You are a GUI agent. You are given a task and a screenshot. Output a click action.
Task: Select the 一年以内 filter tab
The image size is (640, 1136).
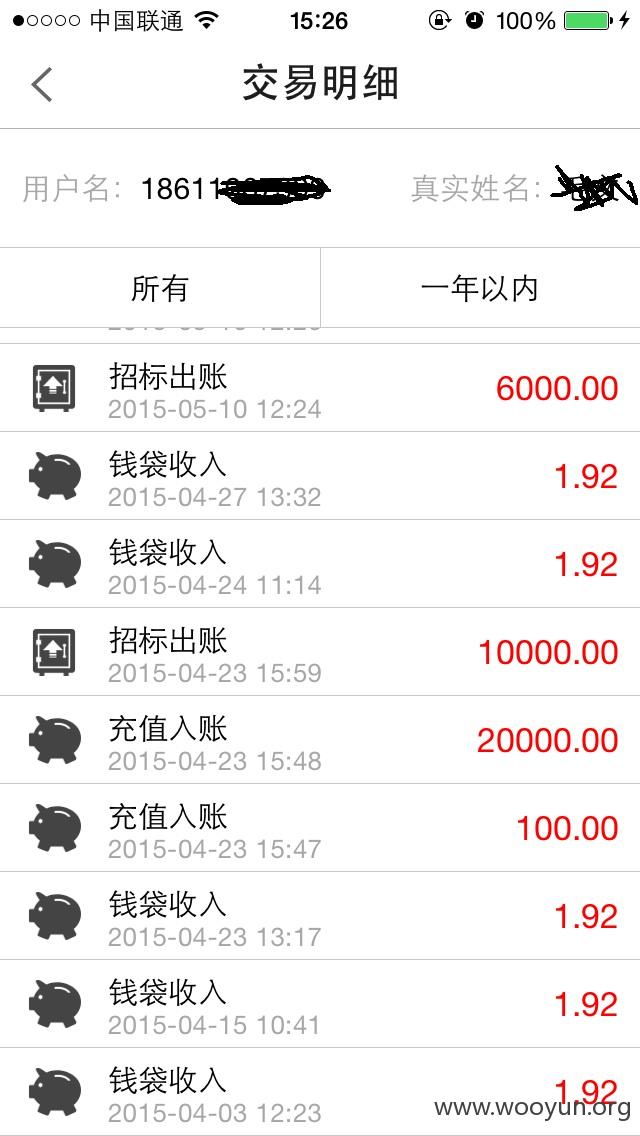[x=480, y=288]
